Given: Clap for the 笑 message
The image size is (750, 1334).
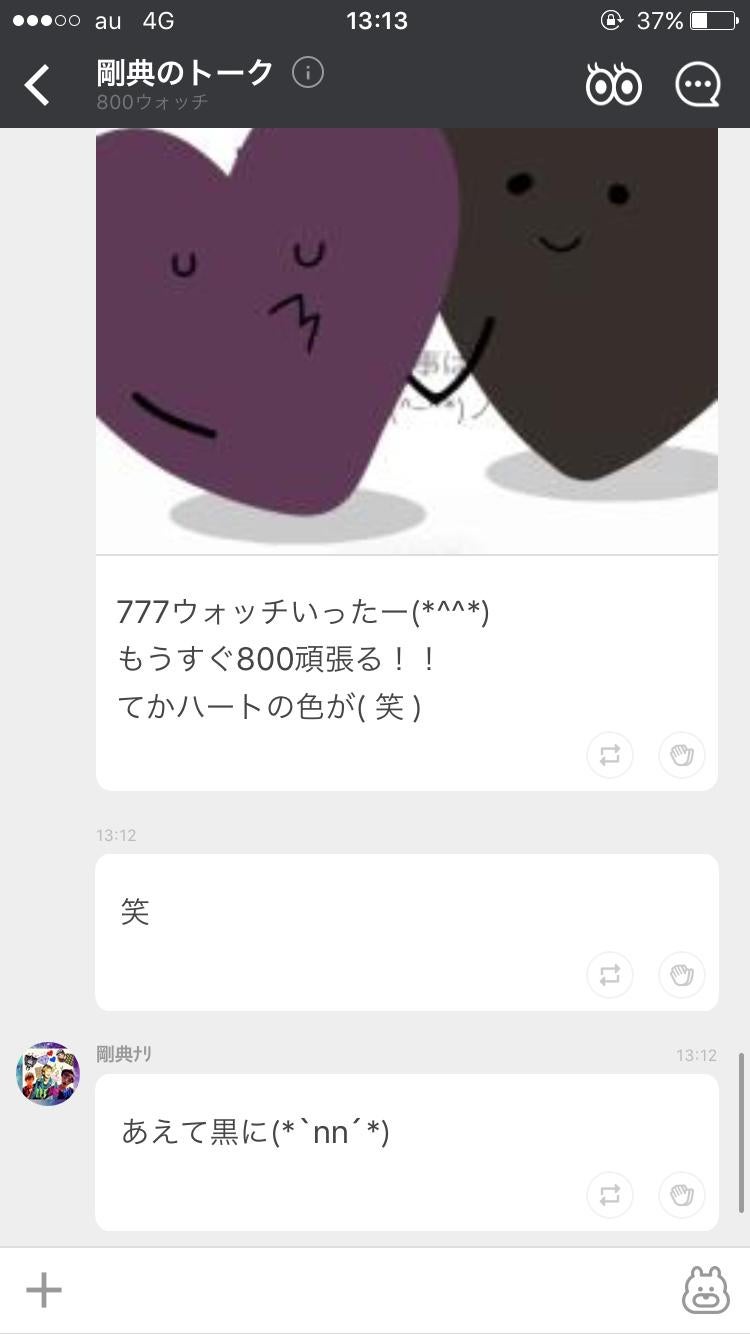Looking at the screenshot, I should pos(682,975).
